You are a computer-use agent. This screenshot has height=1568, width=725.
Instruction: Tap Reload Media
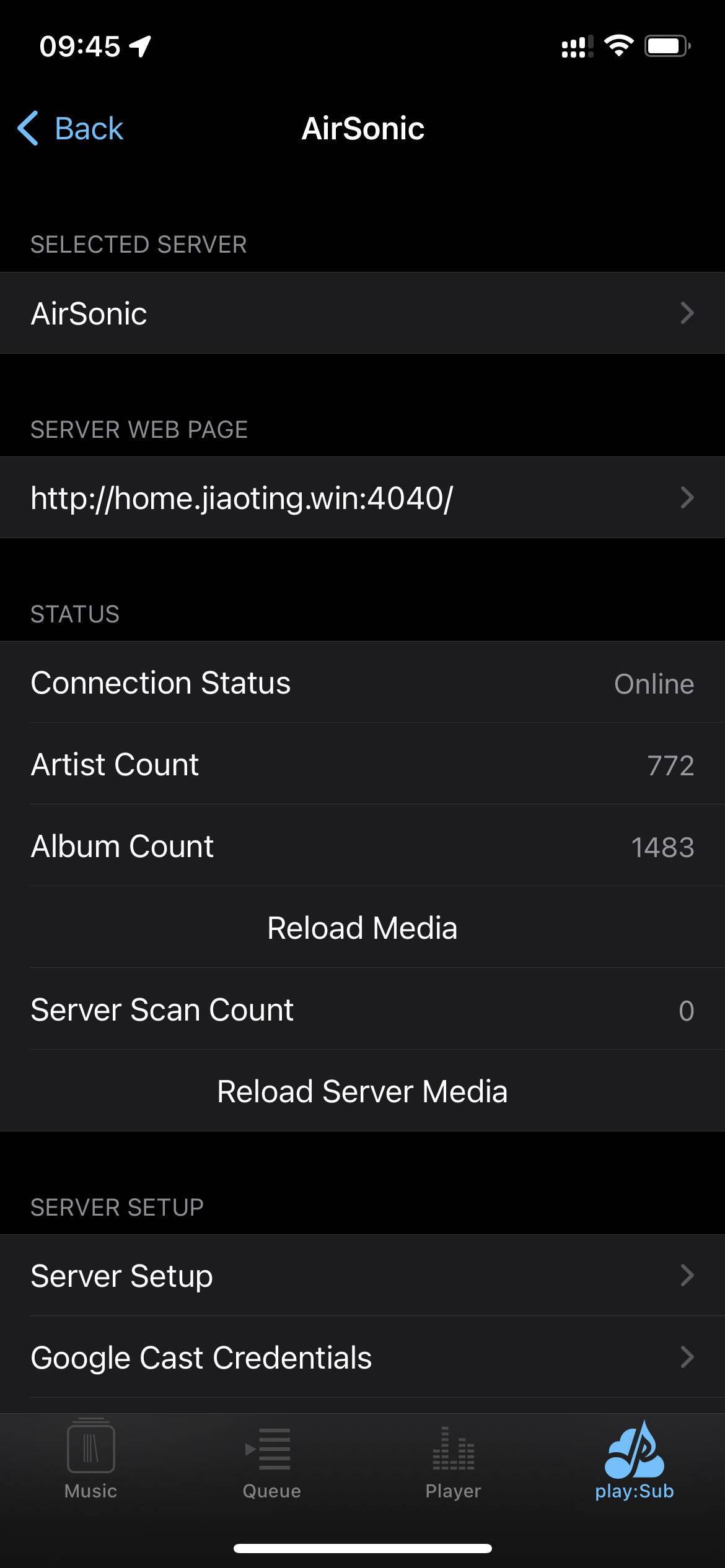tap(362, 927)
